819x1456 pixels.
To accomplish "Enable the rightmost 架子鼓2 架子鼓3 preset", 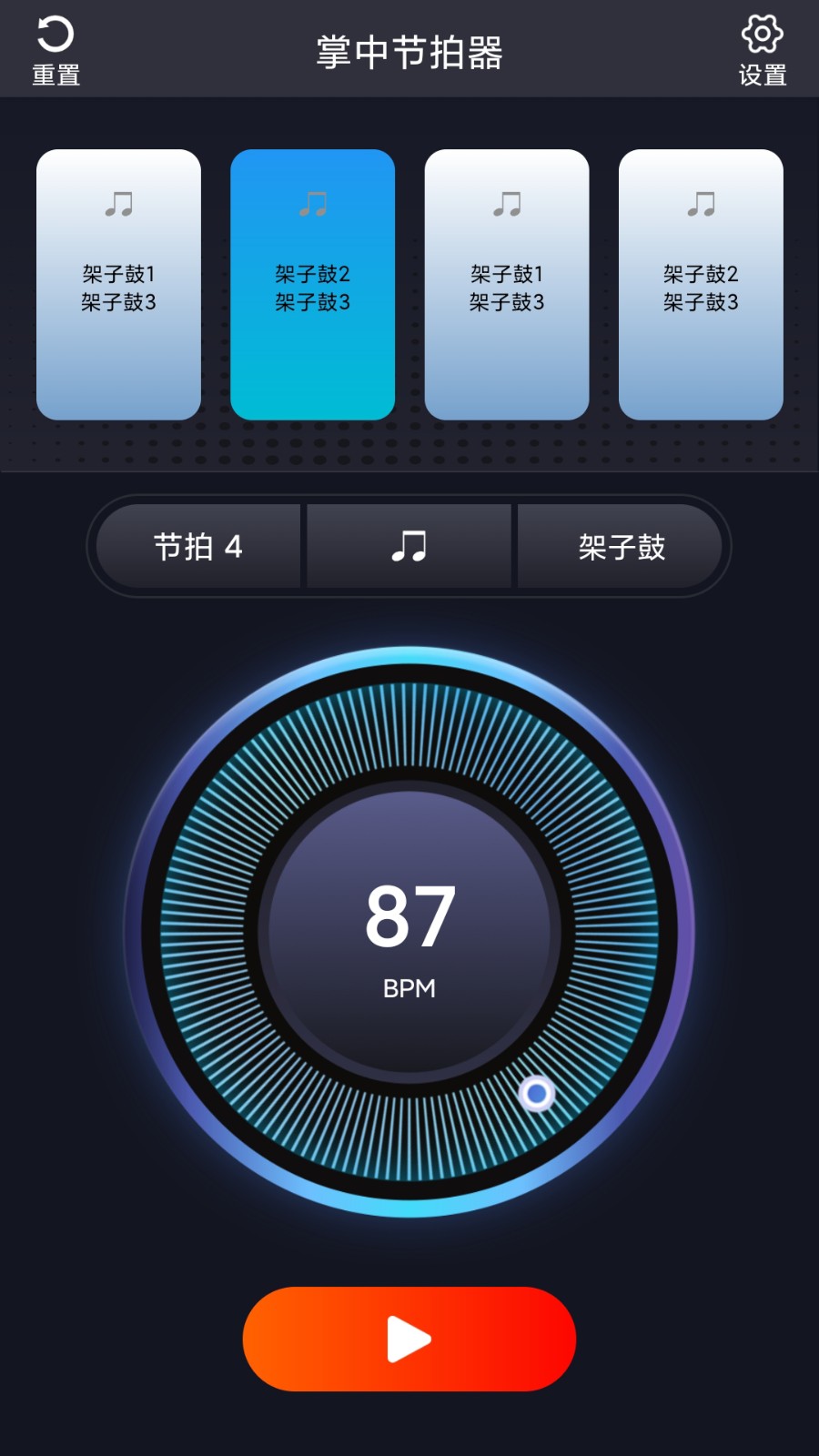I will (x=702, y=284).
